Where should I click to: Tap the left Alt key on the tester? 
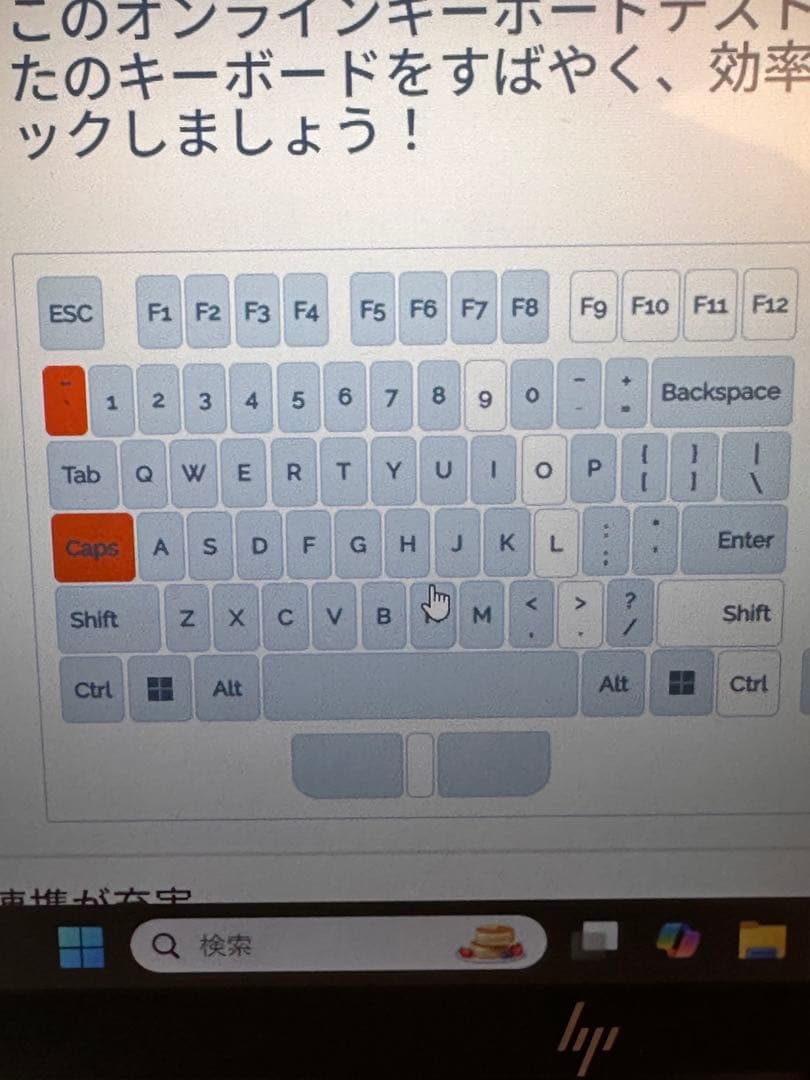tap(228, 689)
